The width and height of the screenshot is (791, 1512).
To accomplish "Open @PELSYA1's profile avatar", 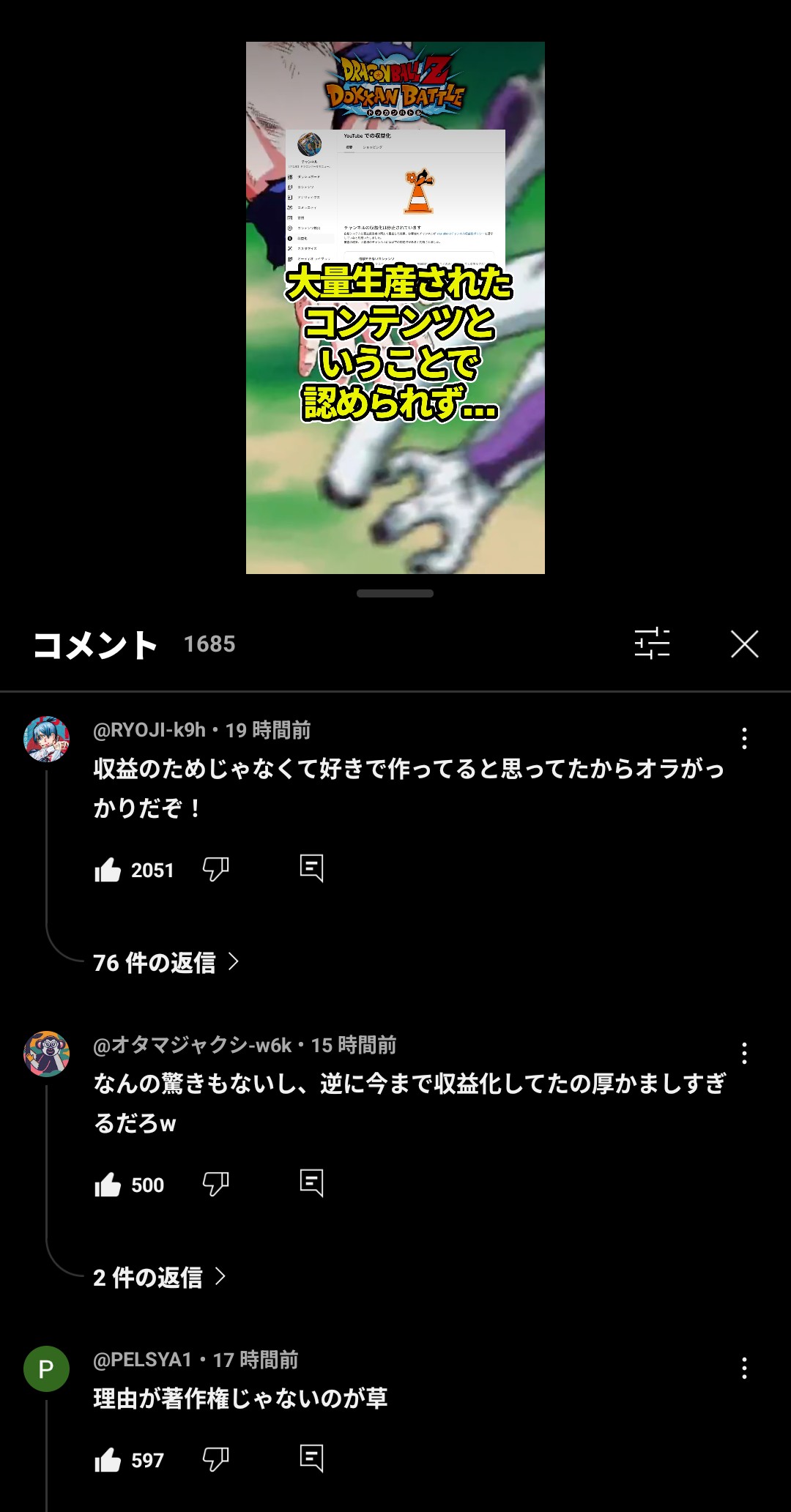I will point(46,1368).
